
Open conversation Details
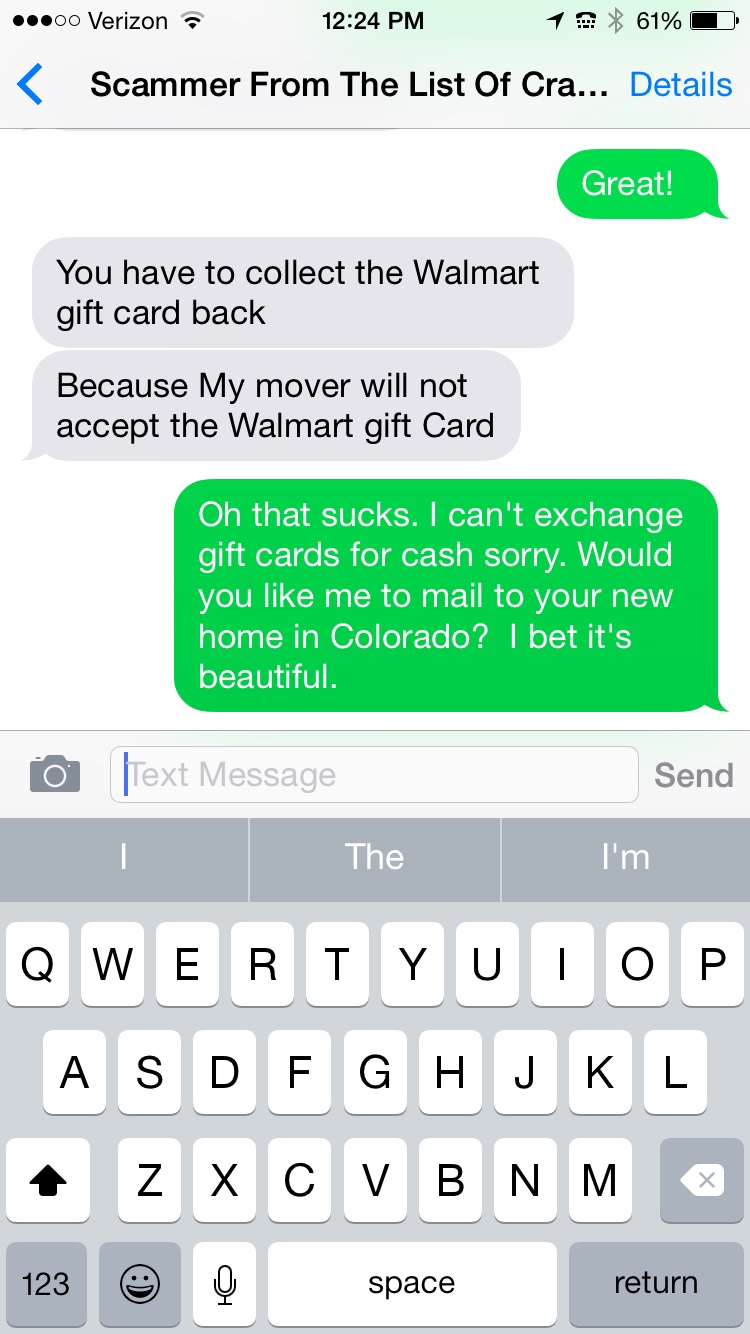click(680, 85)
